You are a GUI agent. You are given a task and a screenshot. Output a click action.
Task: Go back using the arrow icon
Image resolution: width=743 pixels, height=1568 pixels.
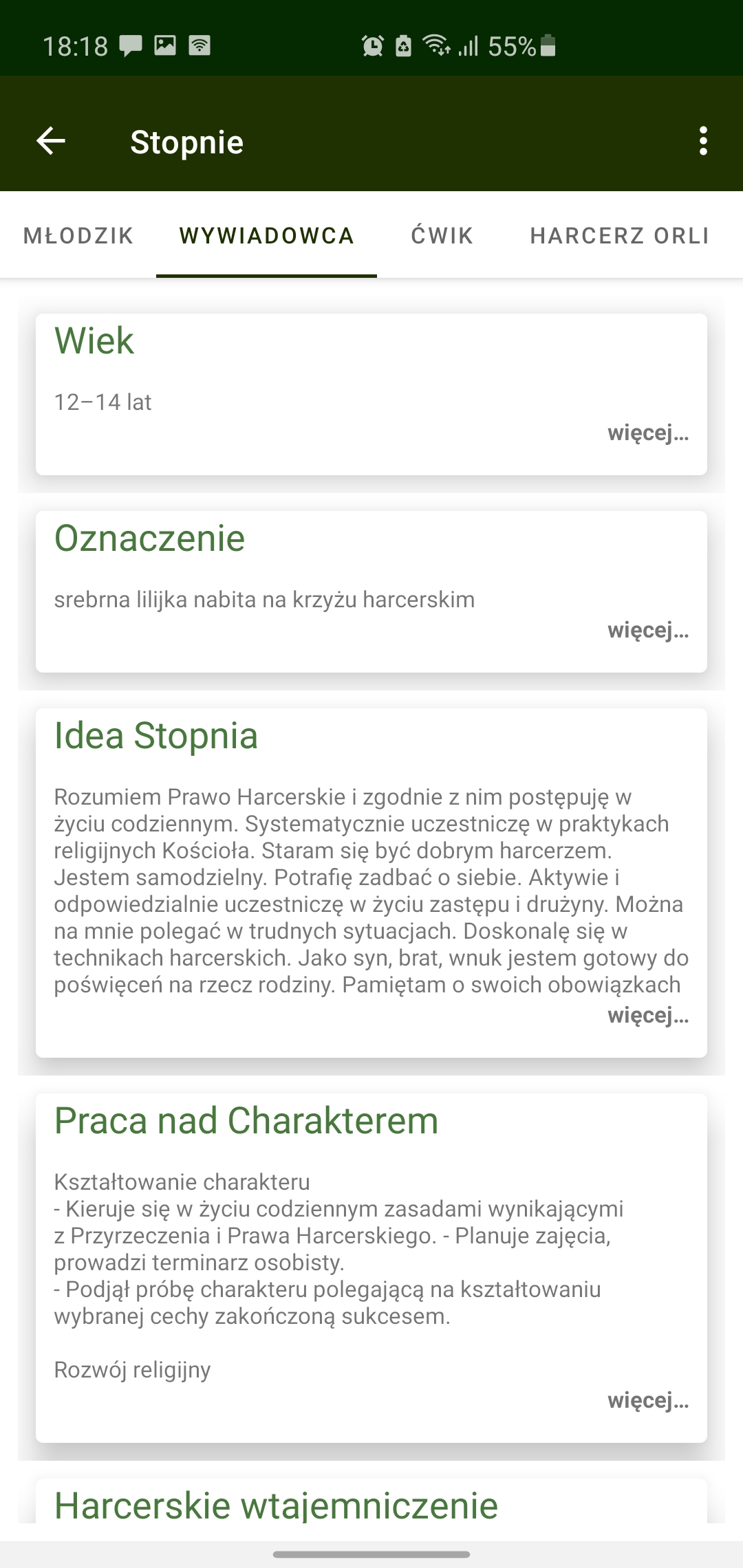(x=51, y=141)
